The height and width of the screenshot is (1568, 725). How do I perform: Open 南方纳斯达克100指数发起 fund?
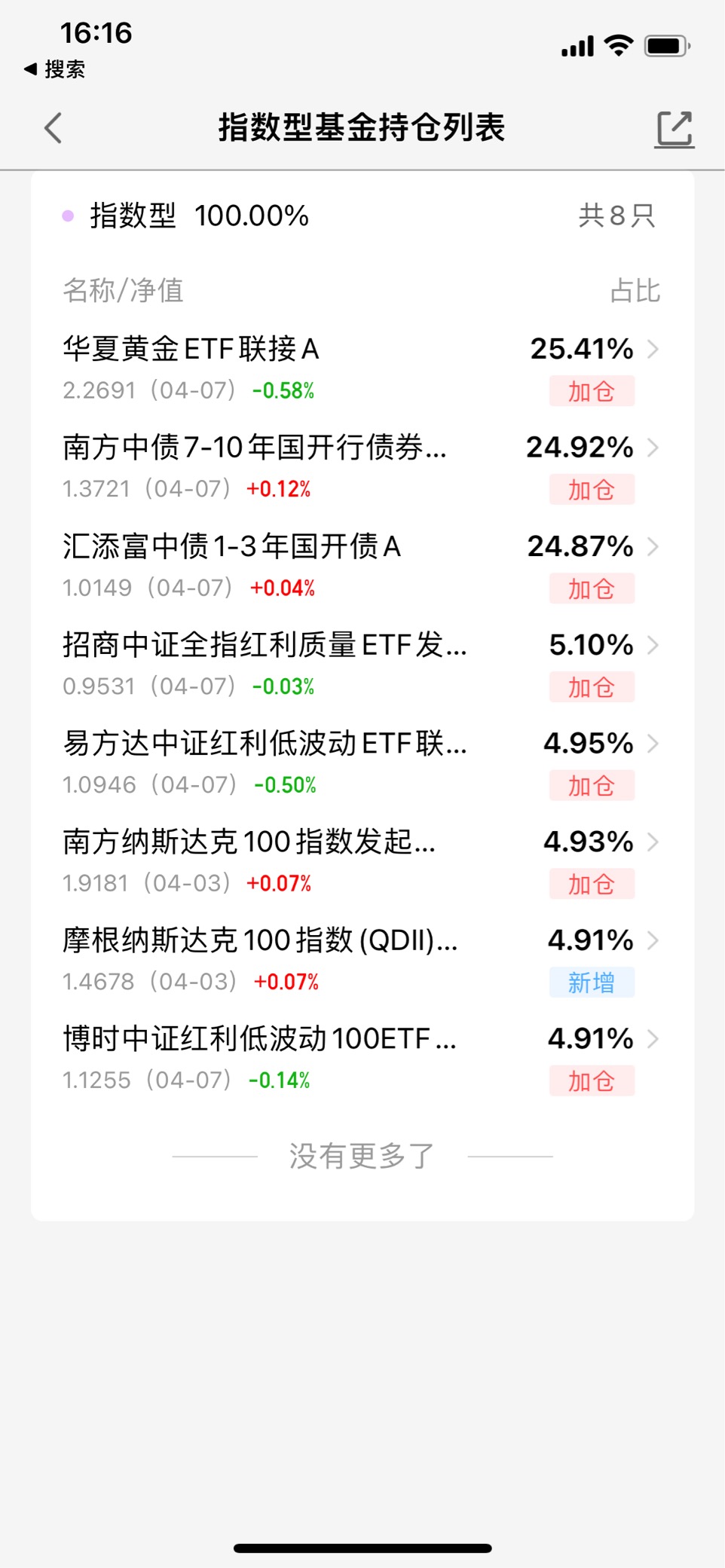pyautogui.click(x=362, y=862)
